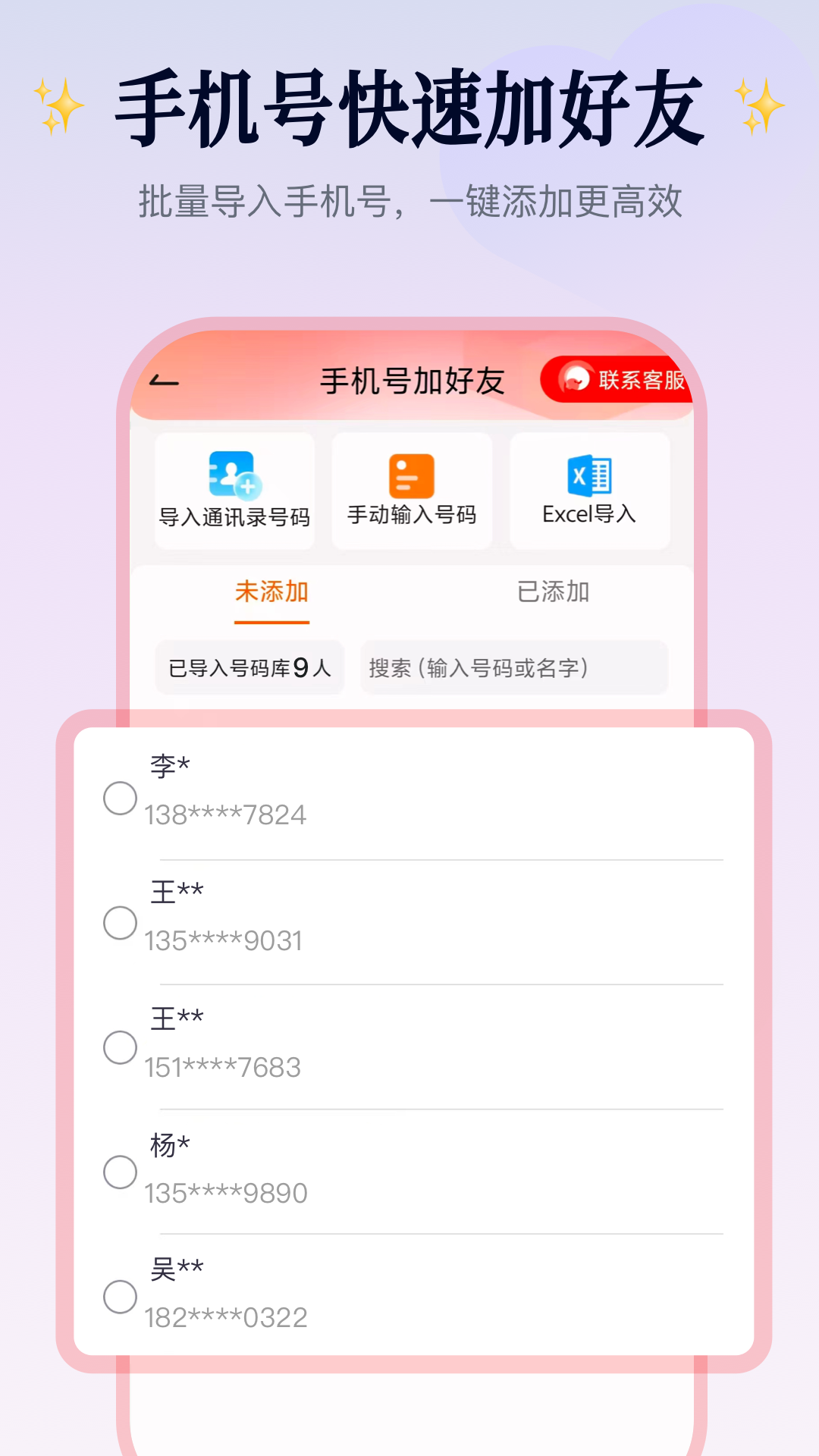
Task: Switch to the 已添加 tab
Action: coord(554,594)
